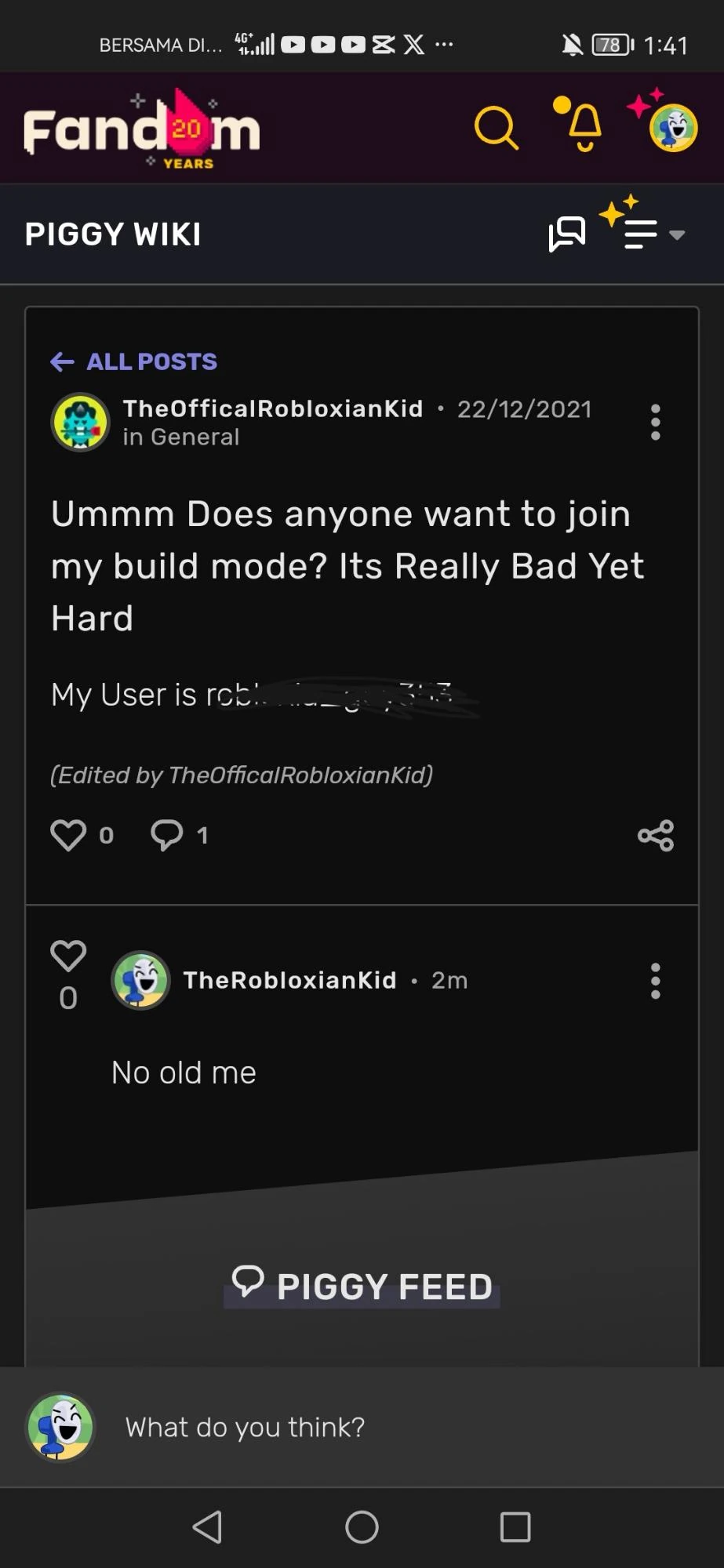Open the profile of TheRobloxianKid
724x1568 pixels.
click(289, 980)
